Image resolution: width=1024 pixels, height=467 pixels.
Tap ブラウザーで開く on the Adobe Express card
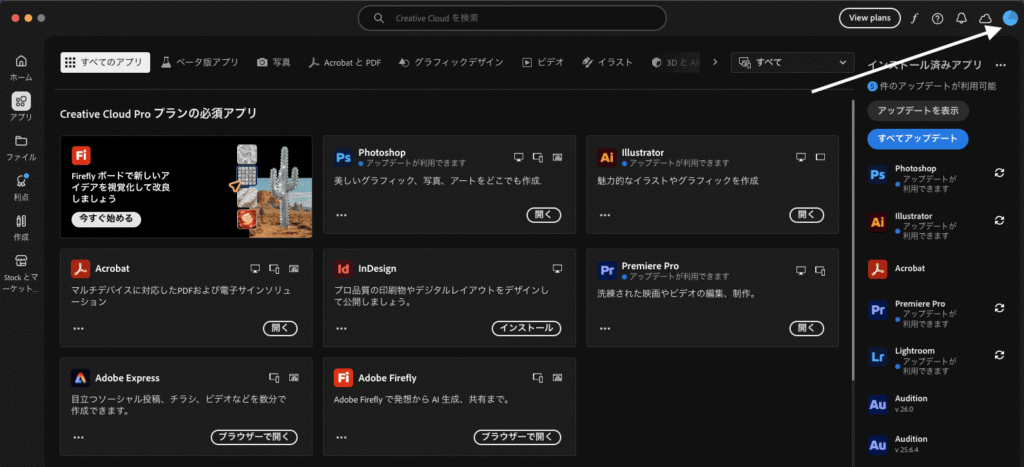[254, 437]
